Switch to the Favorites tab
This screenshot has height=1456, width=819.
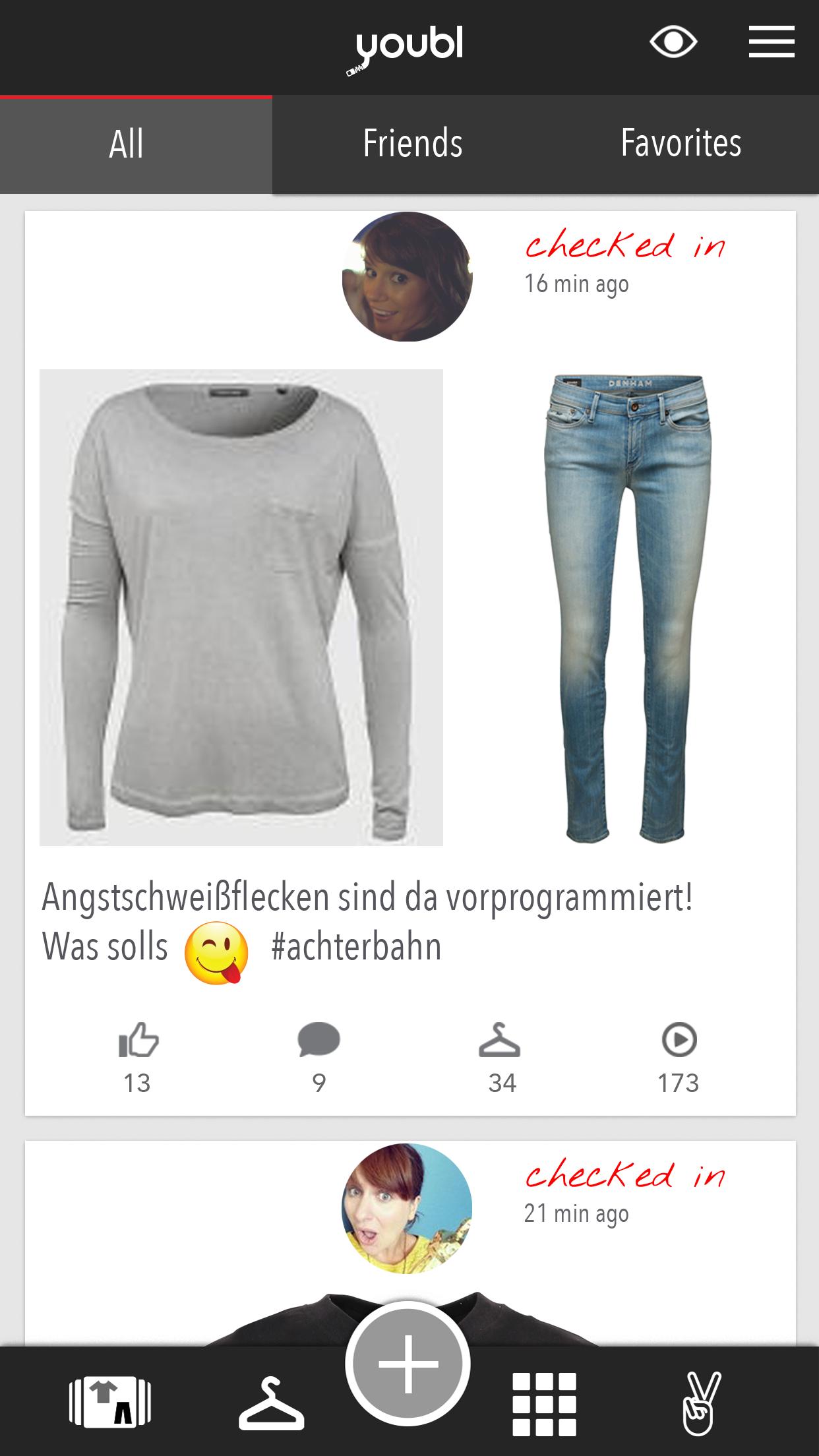(681, 144)
